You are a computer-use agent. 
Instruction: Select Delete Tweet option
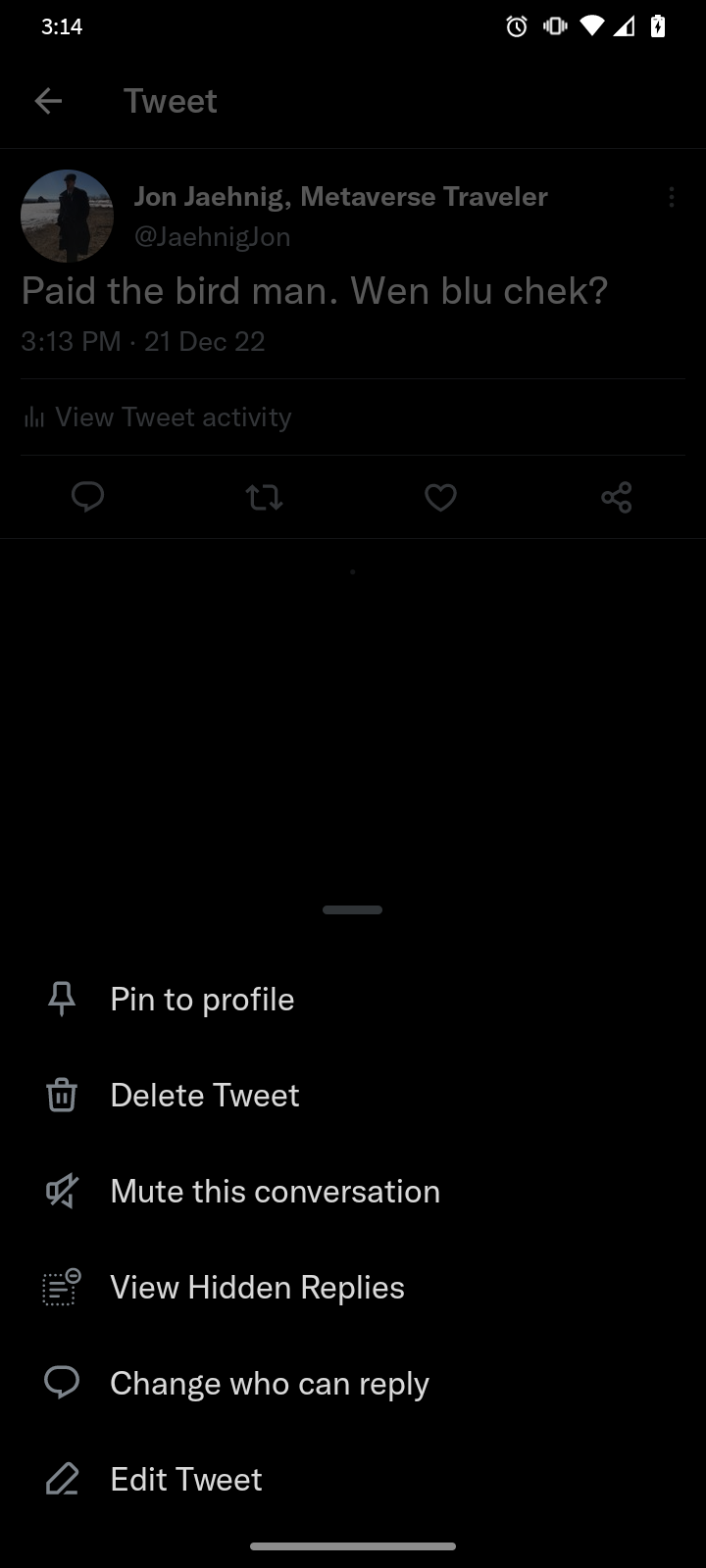click(x=204, y=1095)
